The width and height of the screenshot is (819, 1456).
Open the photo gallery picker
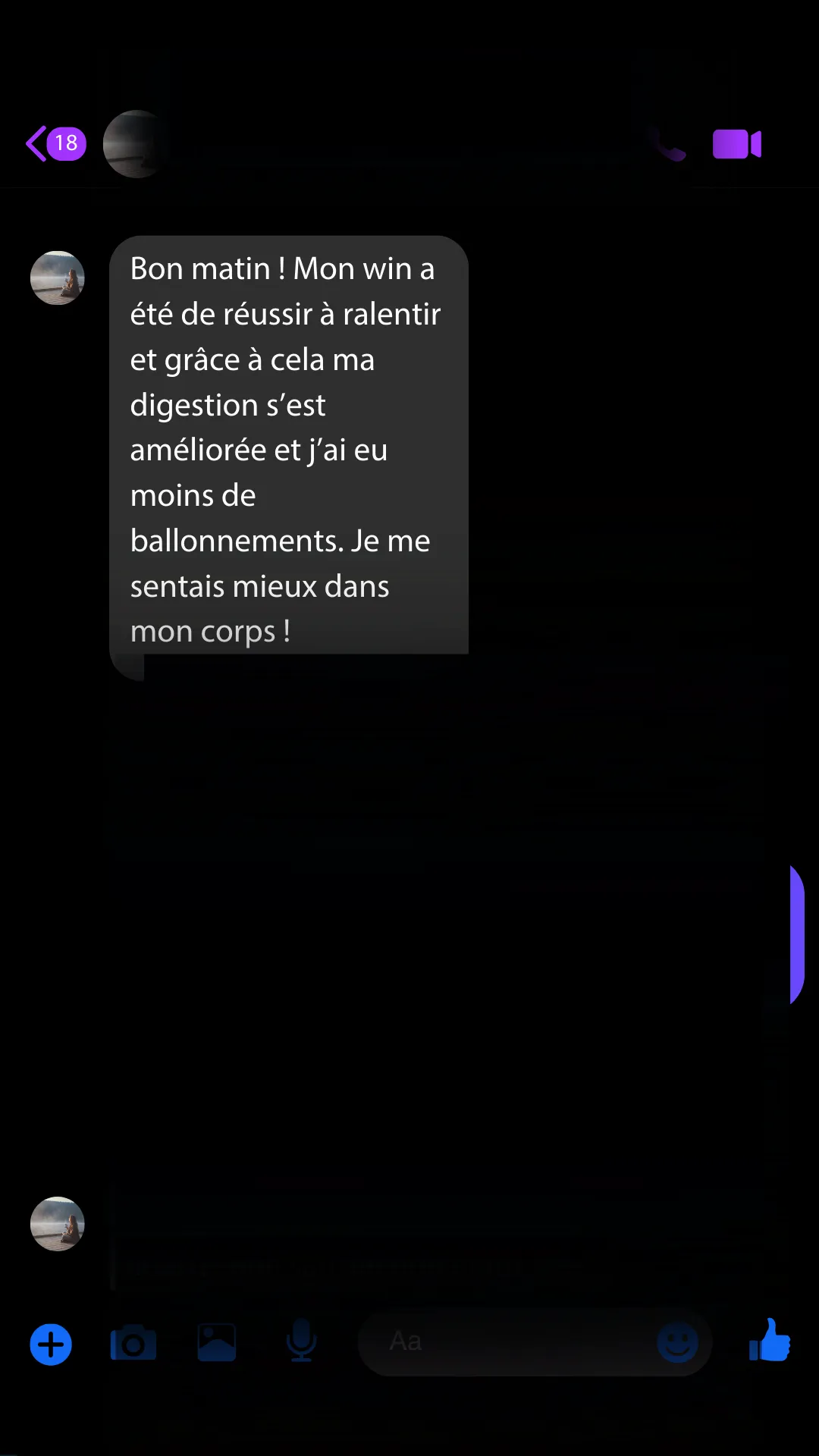pyautogui.click(x=217, y=1343)
